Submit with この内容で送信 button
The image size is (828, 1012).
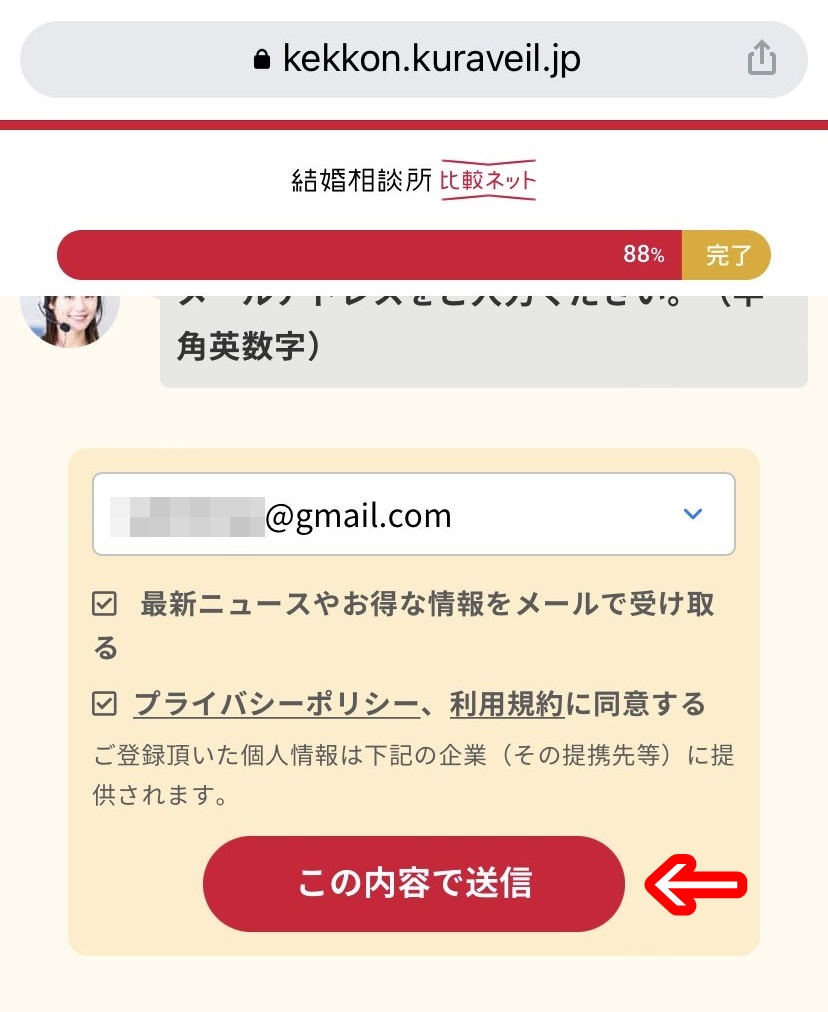(x=414, y=884)
